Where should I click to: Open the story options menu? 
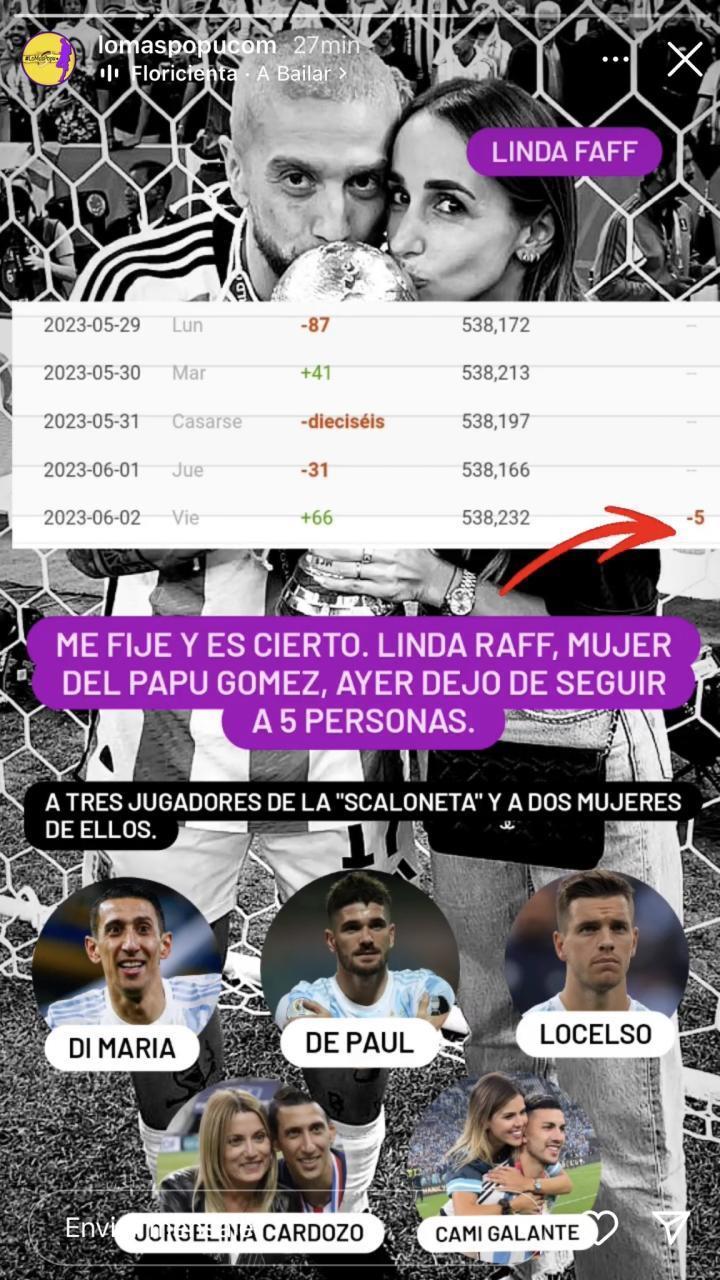pos(616,60)
